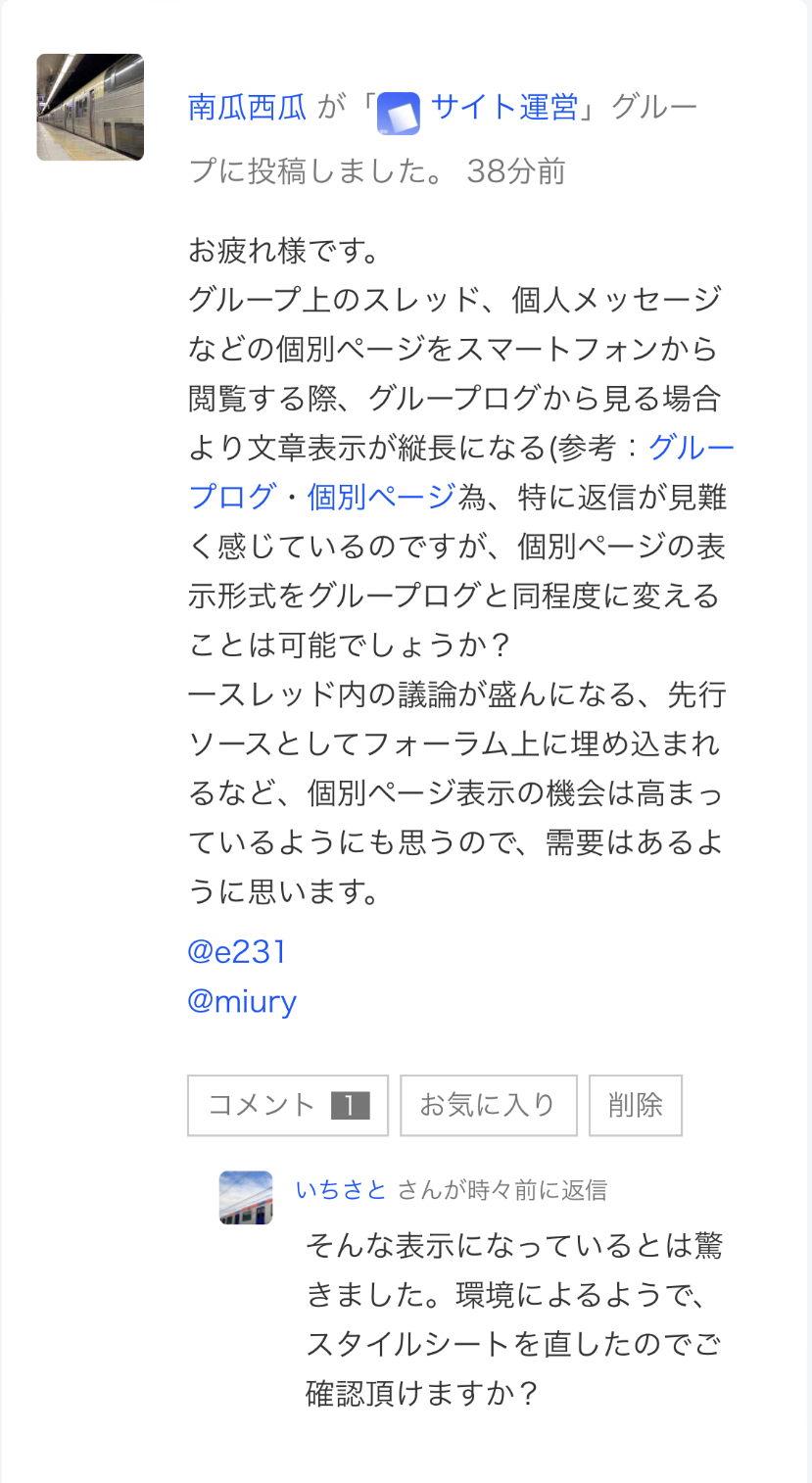Click the サイト運営 group icon
Image resolution: width=812 pixels, height=1483 pixels.
click(x=399, y=111)
